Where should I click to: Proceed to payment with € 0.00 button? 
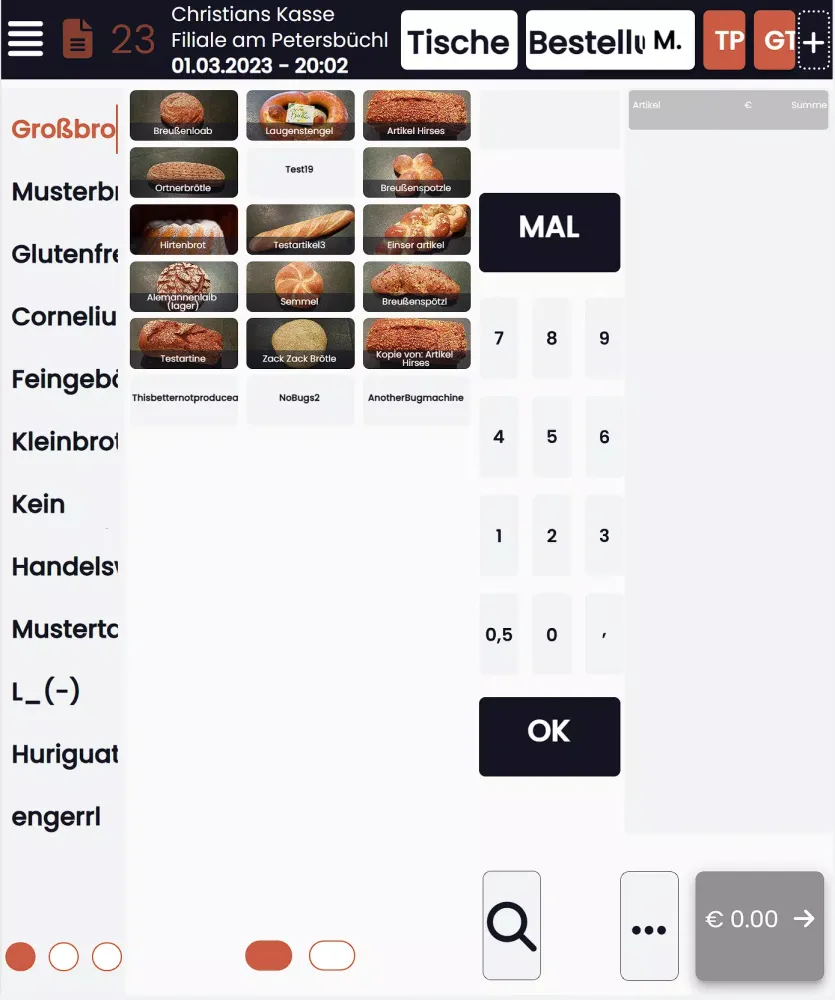[759, 919]
